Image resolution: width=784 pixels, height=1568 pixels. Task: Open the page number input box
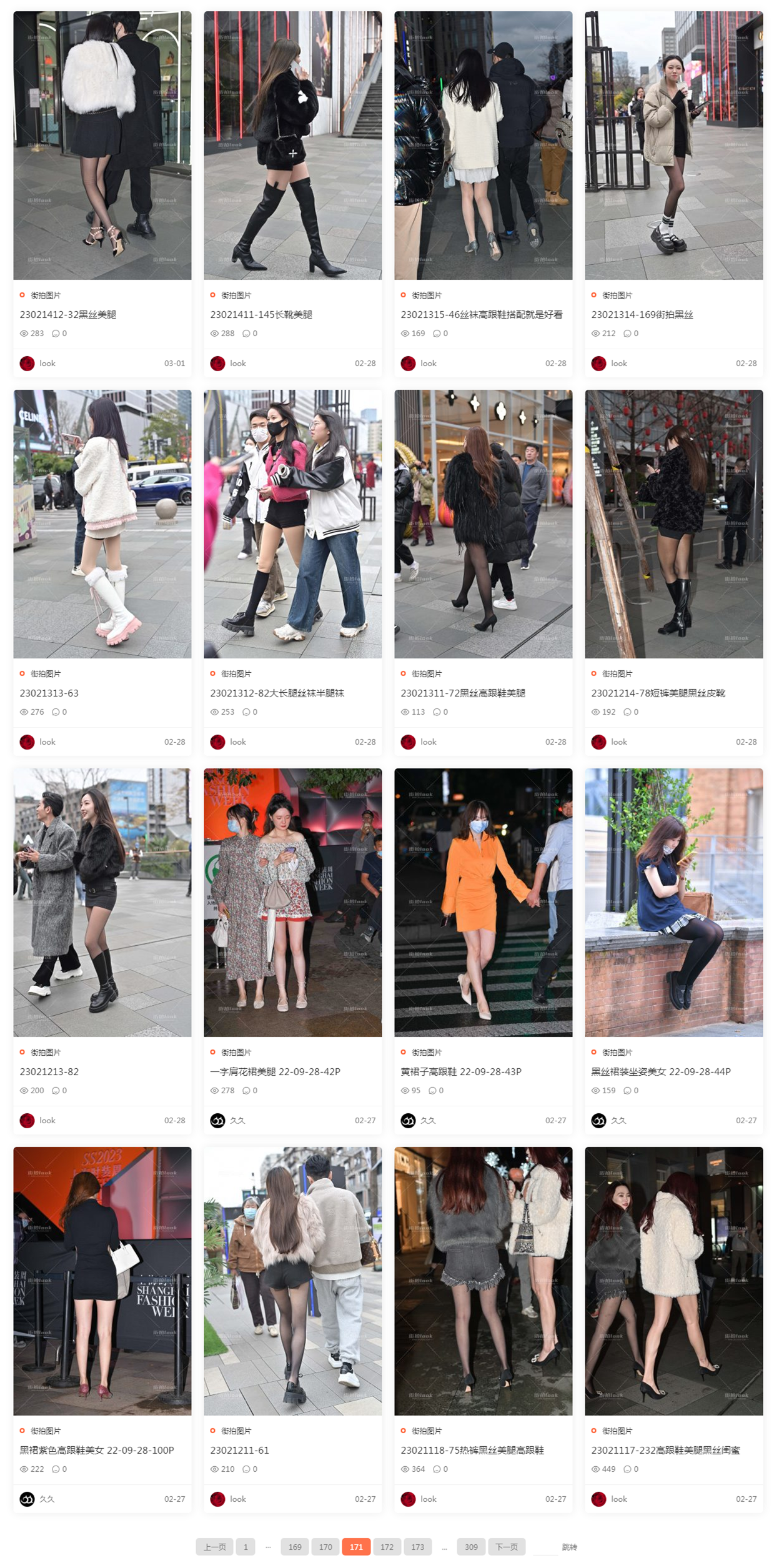544,1547
